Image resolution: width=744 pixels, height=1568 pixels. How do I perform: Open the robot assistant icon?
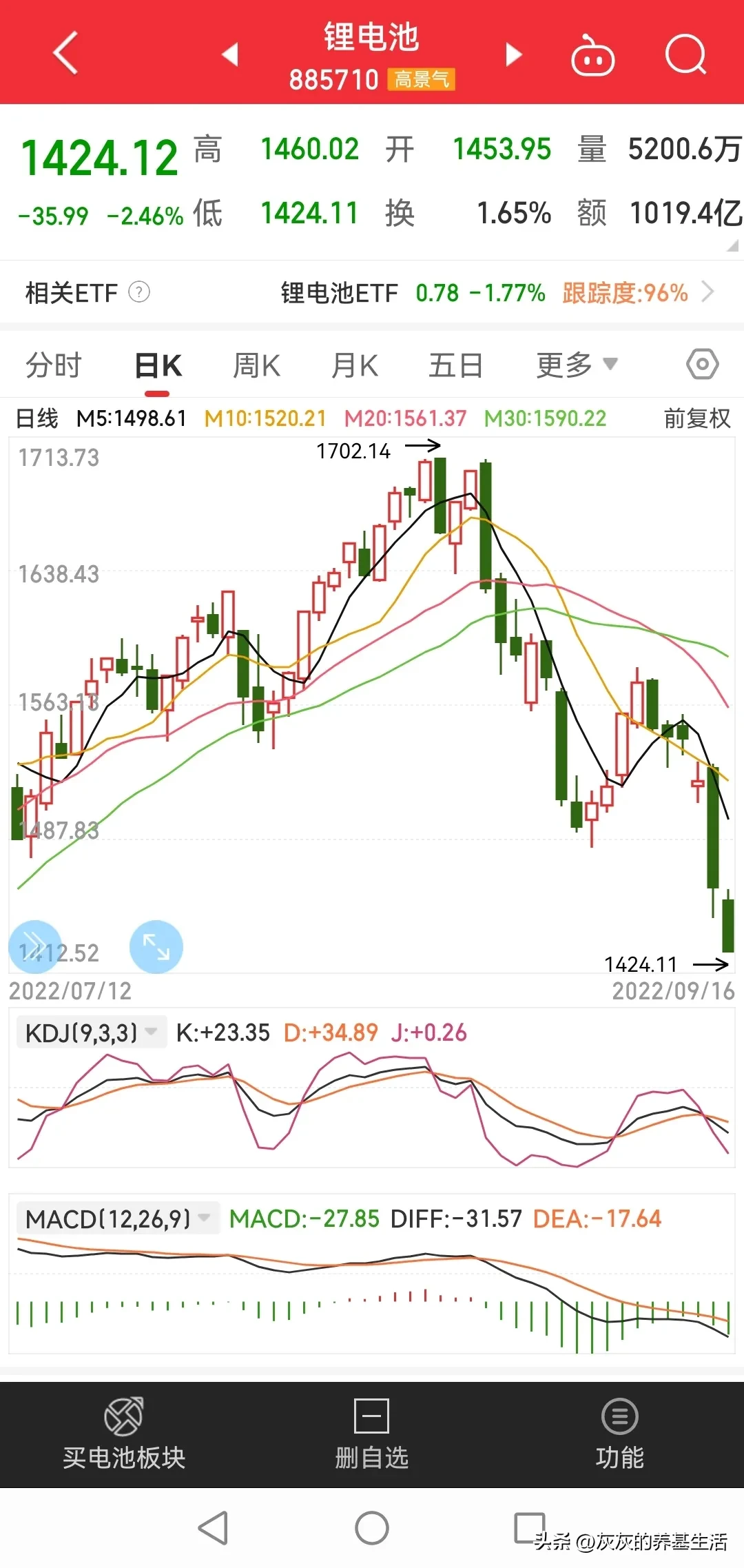point(592,54)
